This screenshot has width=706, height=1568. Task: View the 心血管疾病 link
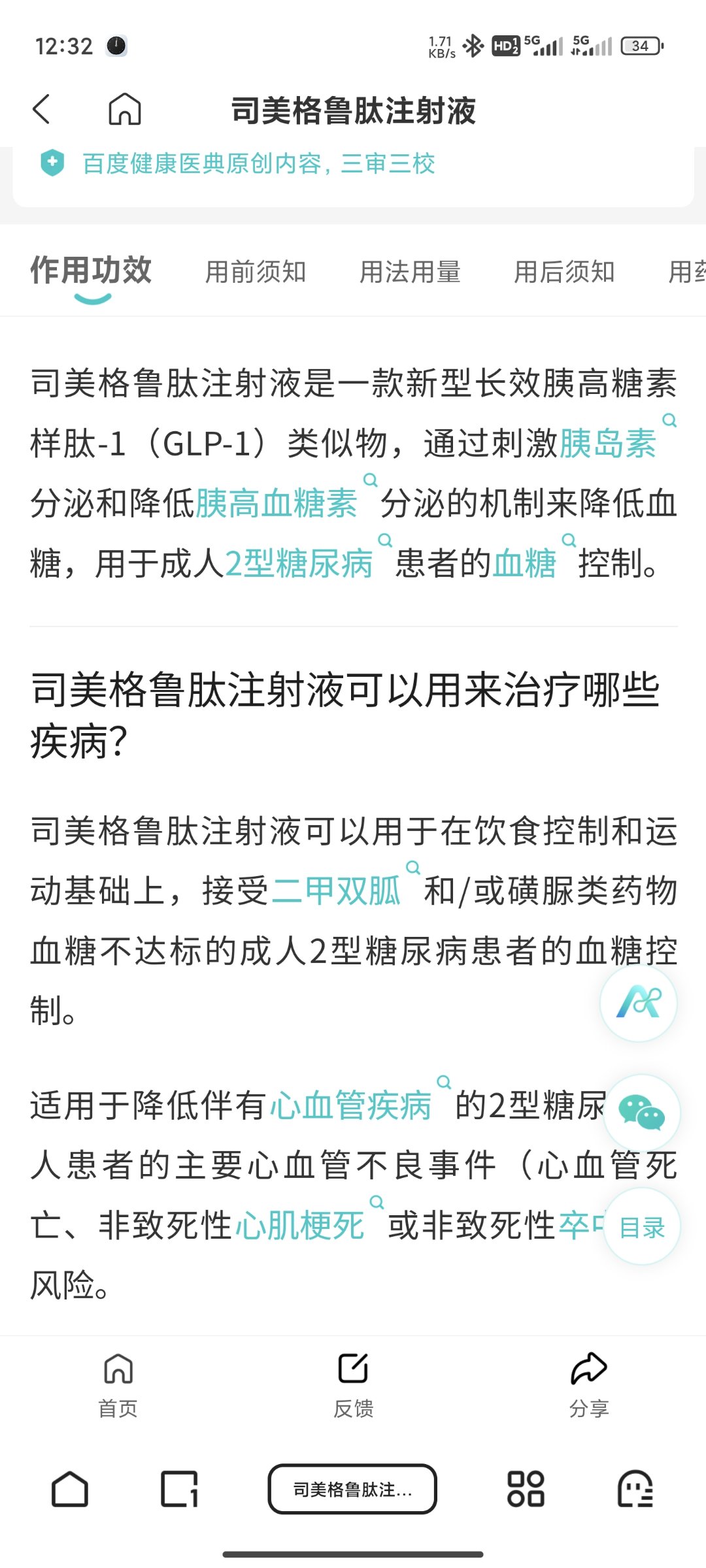[x=351, y=1105]
